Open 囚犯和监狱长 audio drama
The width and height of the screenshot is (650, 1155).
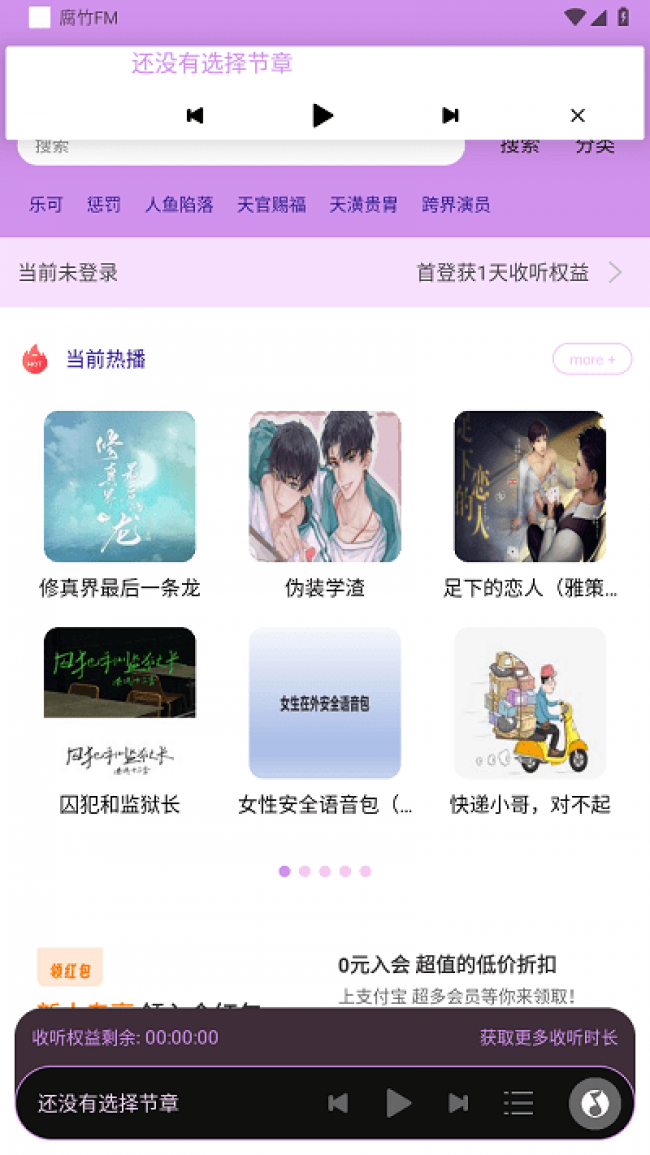pyautogui.click(x=119, y=721)
